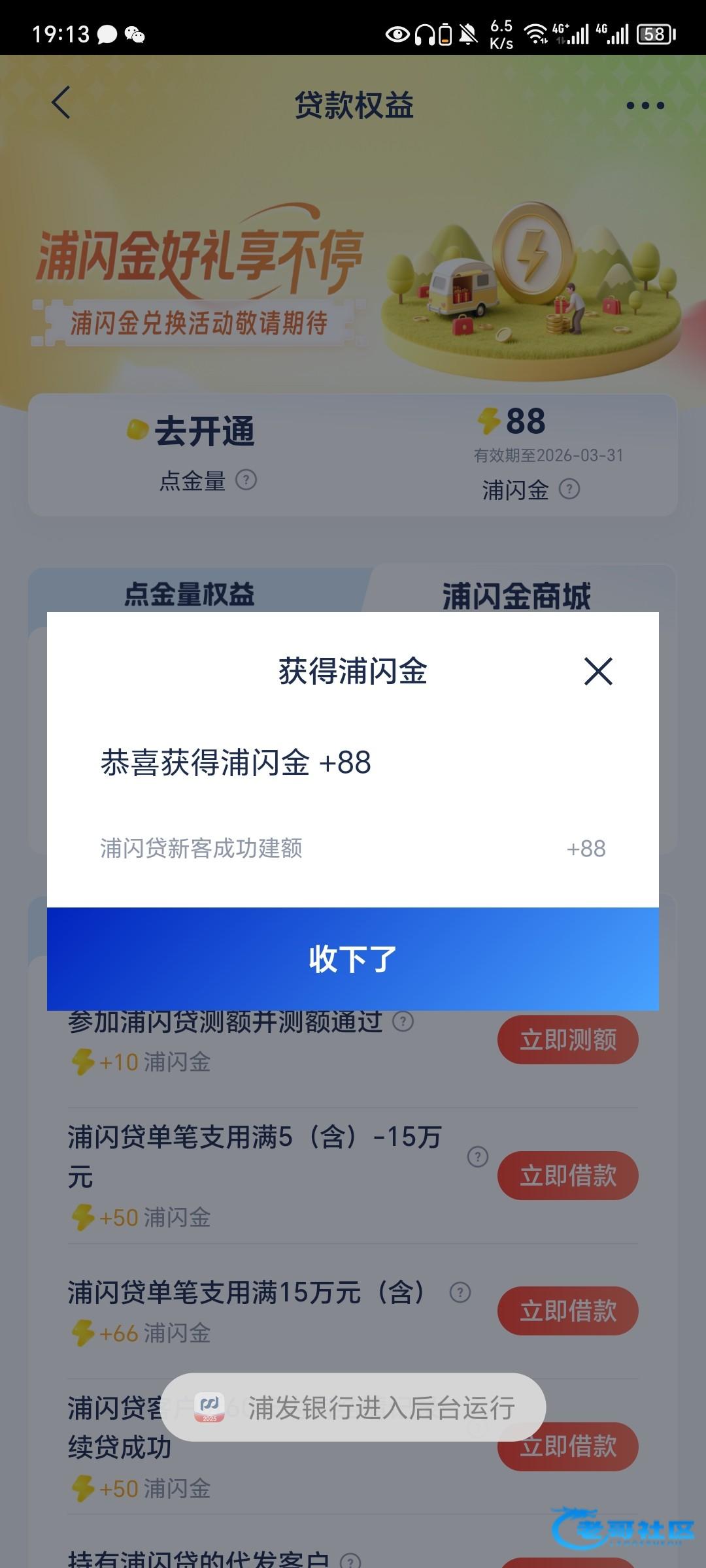Close the 获得浦闪金 dialog

(598, 672)
